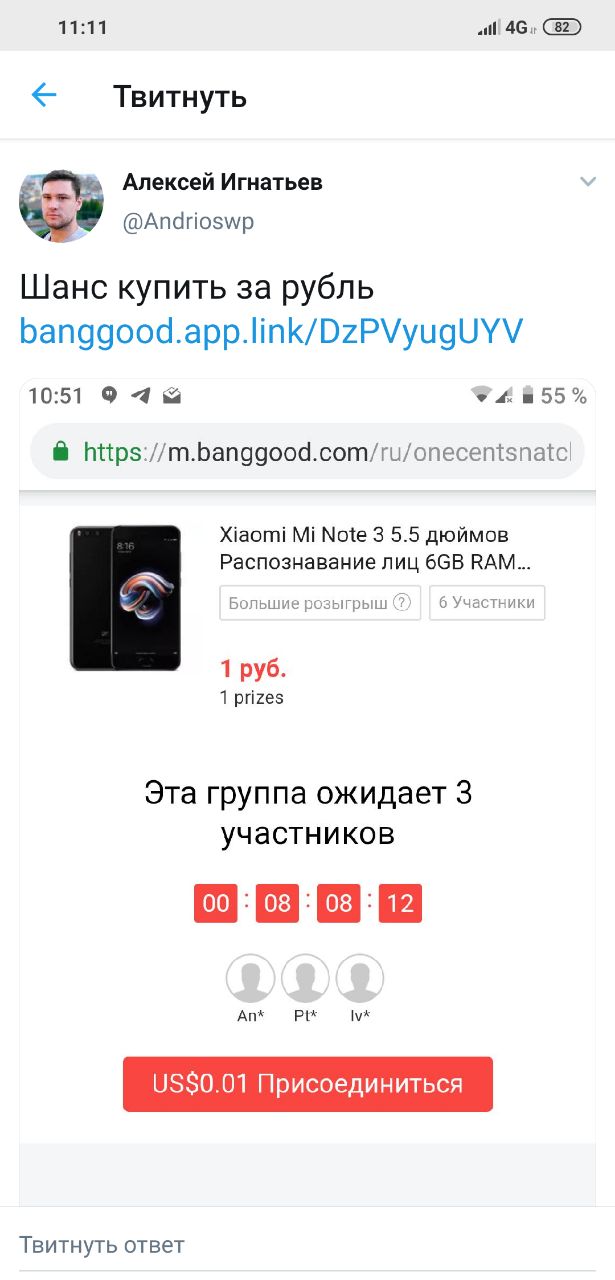
Task: Go back using the arrow icon
Action: click(44, 96)
